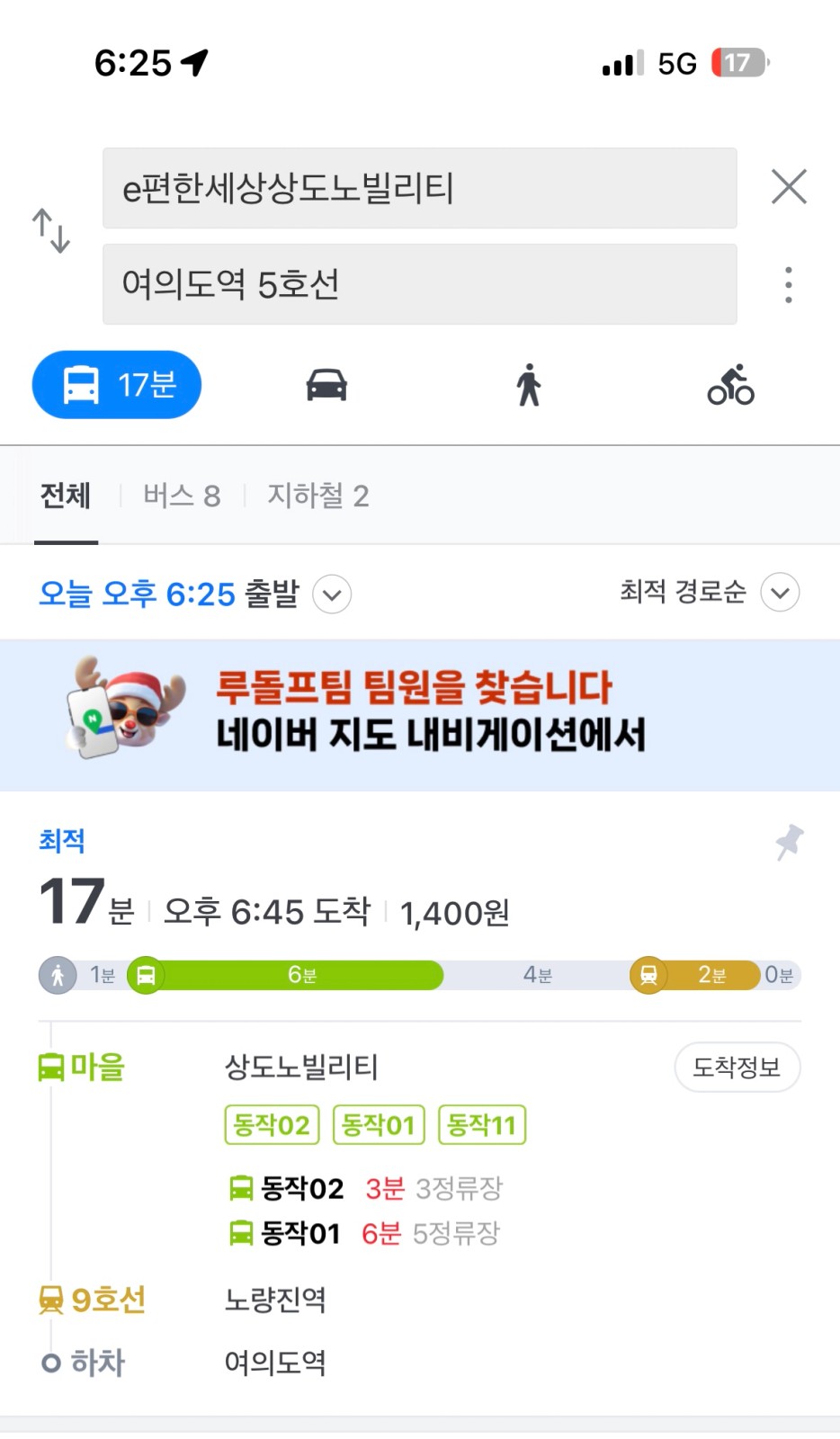
Task: Close the route search
Action: click(789, 187)
